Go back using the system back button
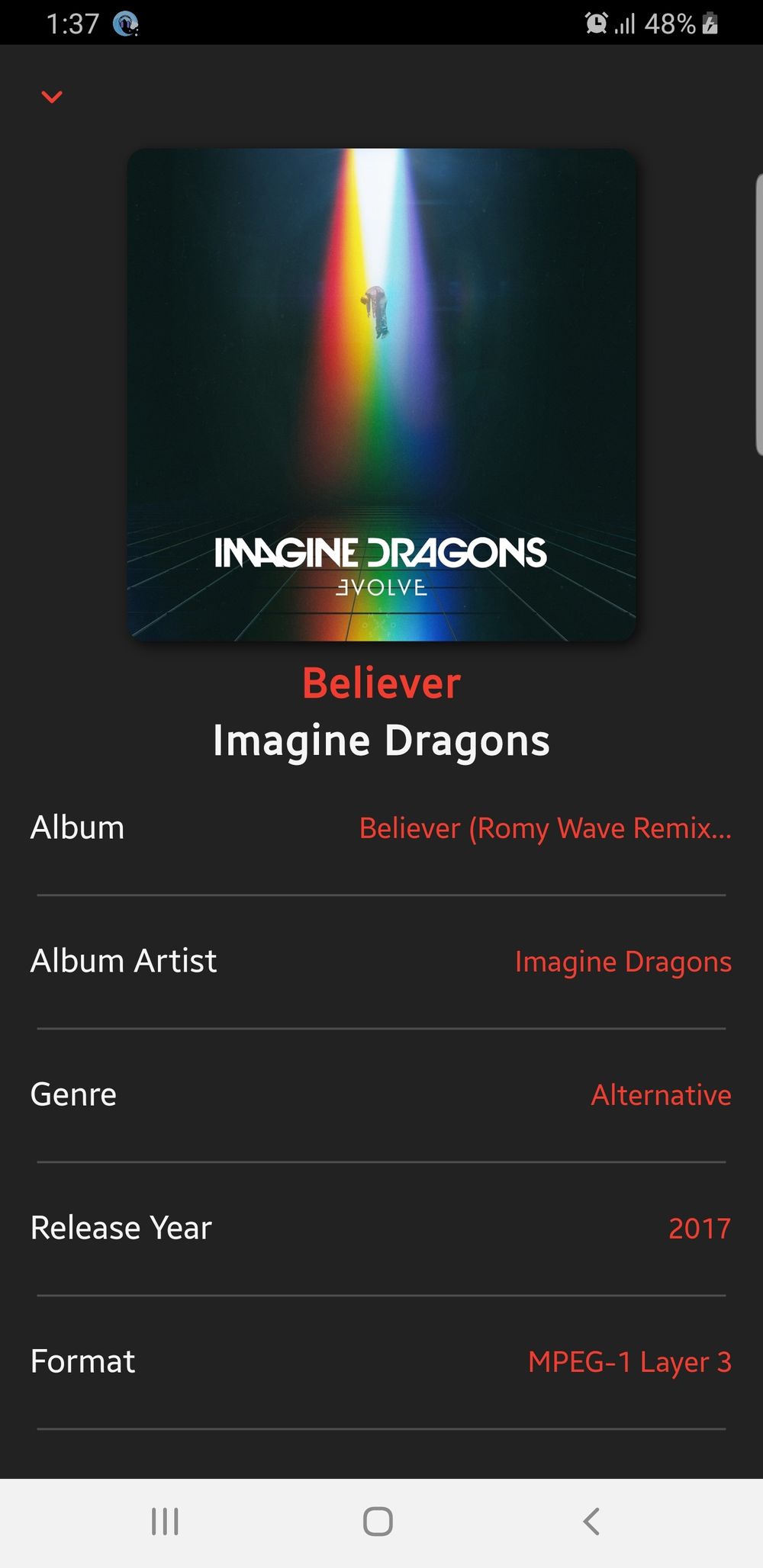The image size is (763, 1568). (x=591, y=1521)
